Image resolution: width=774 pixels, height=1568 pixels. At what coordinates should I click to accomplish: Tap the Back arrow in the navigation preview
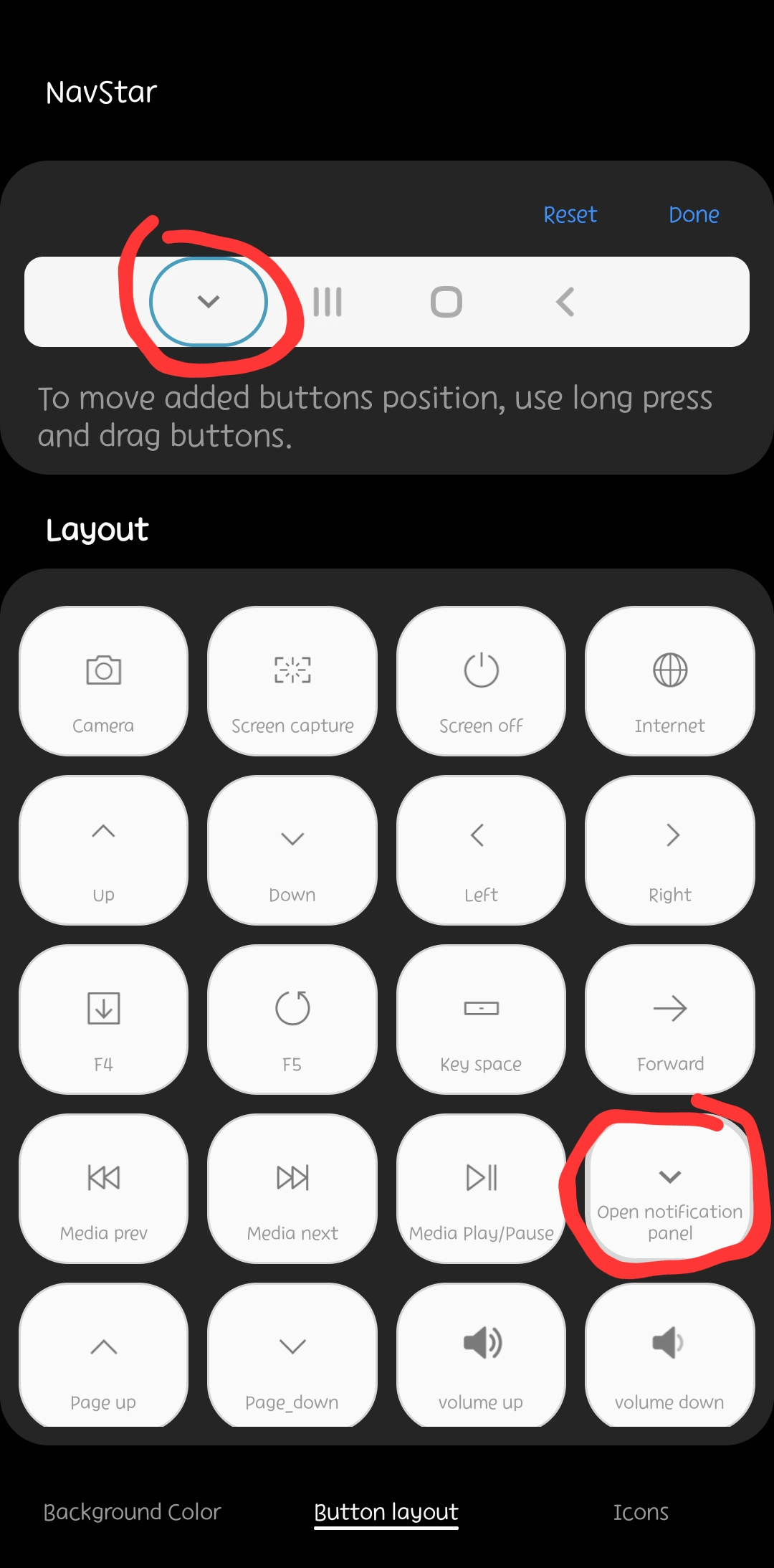click(565, 302)
